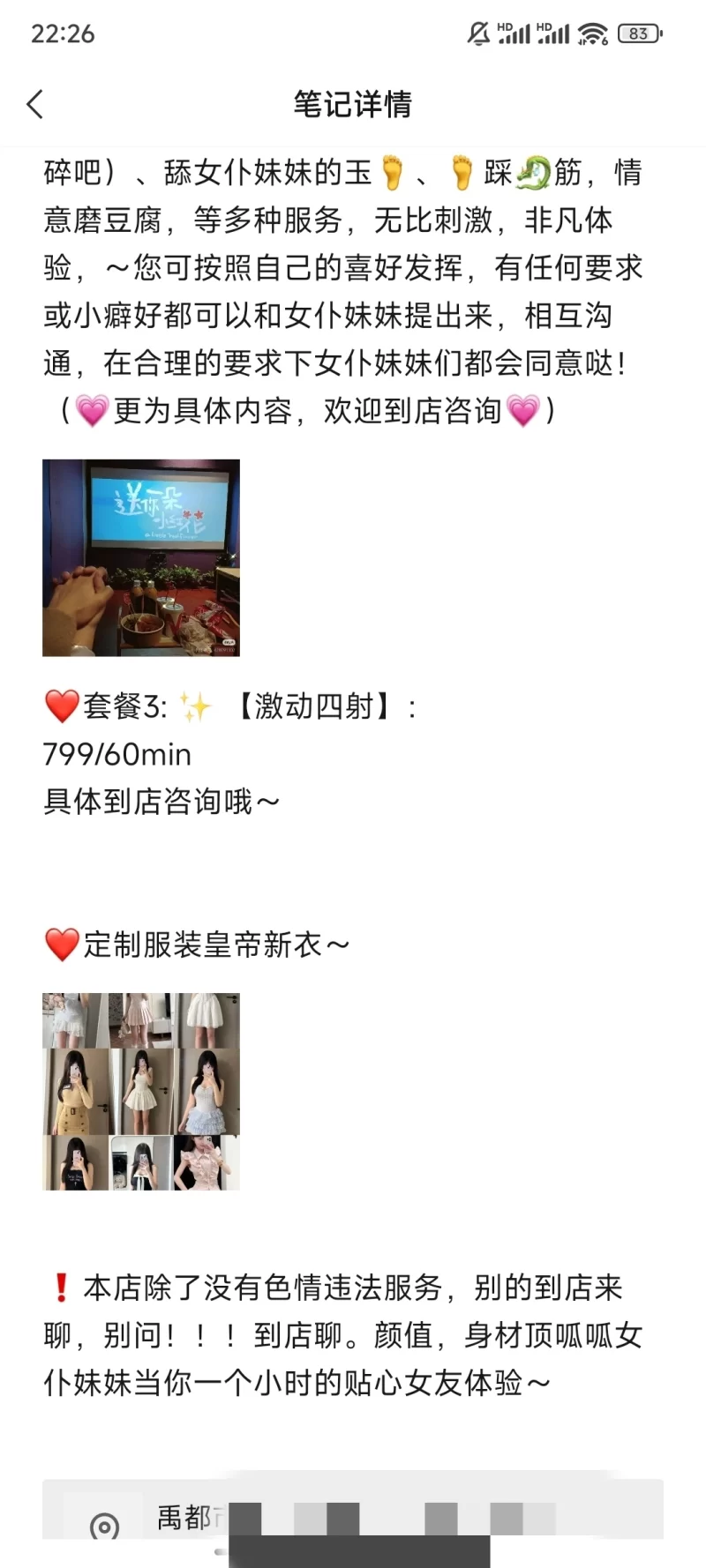View the outfit collage image
Image resolution: width=706 pixels, height=1568 pixels.
(141, 1091)
